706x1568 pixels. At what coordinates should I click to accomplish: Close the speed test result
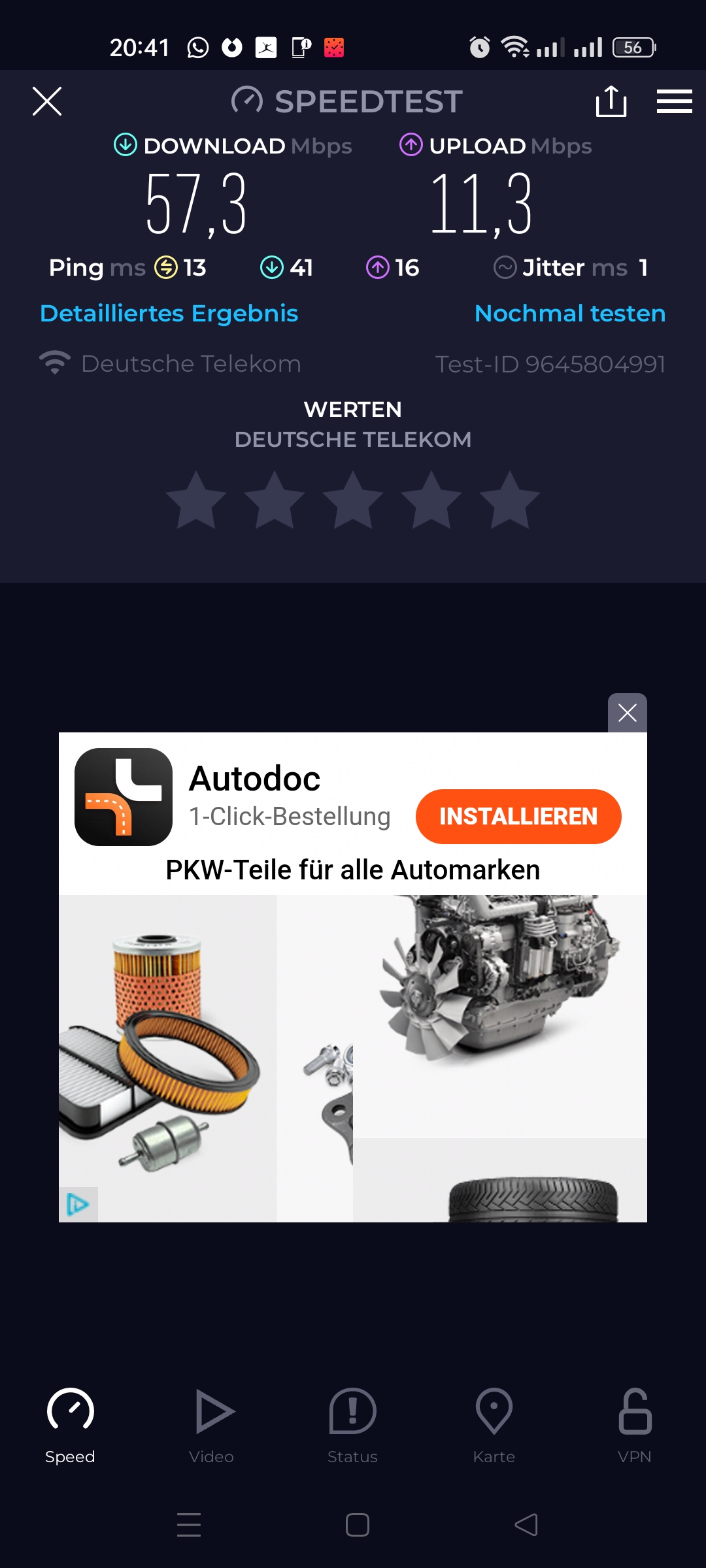click(x=47, y=101)
